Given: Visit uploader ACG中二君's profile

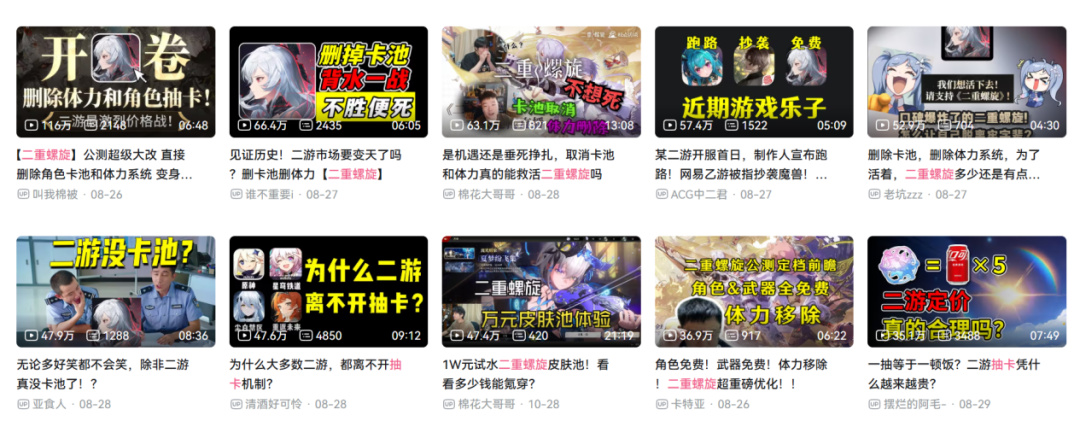Looking at the screenshot, I should (x=702, y=194).
